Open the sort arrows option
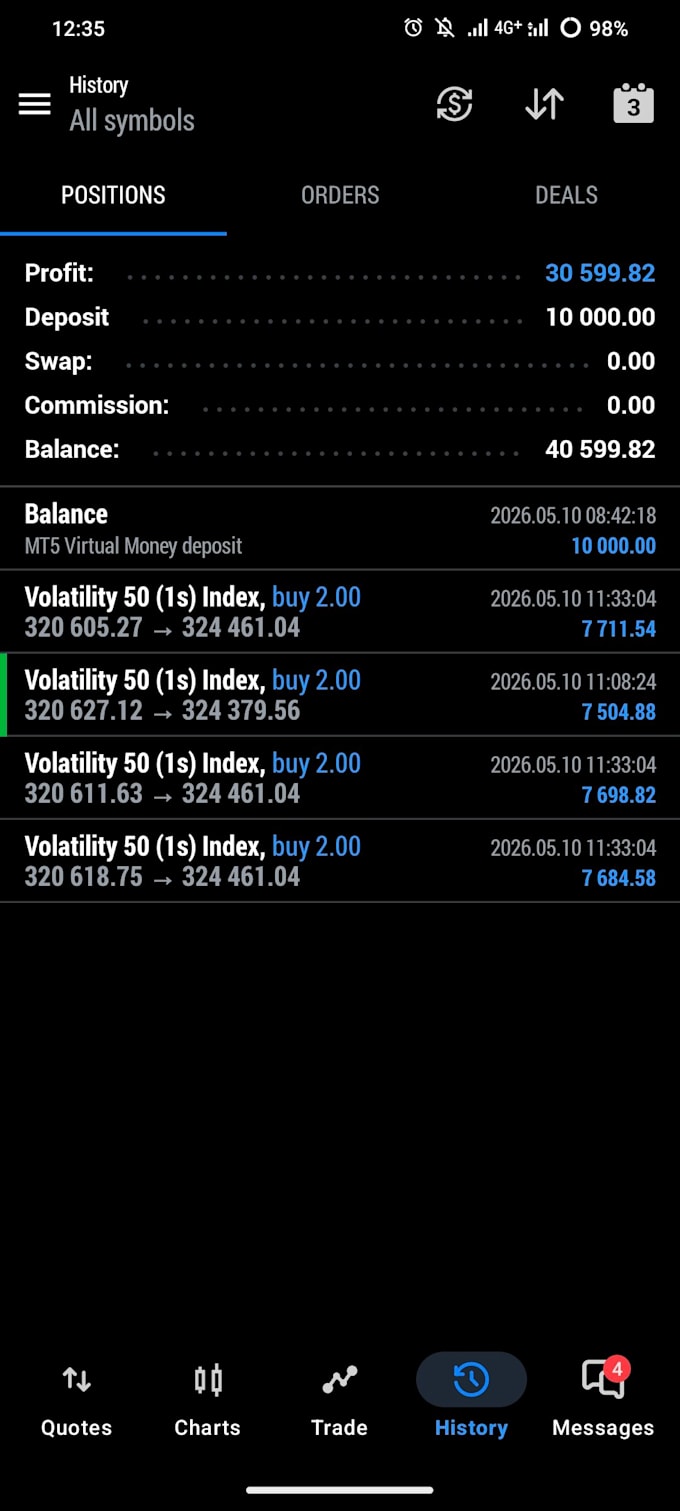This screenshot has height=1511, width=680. click(544, 104)
